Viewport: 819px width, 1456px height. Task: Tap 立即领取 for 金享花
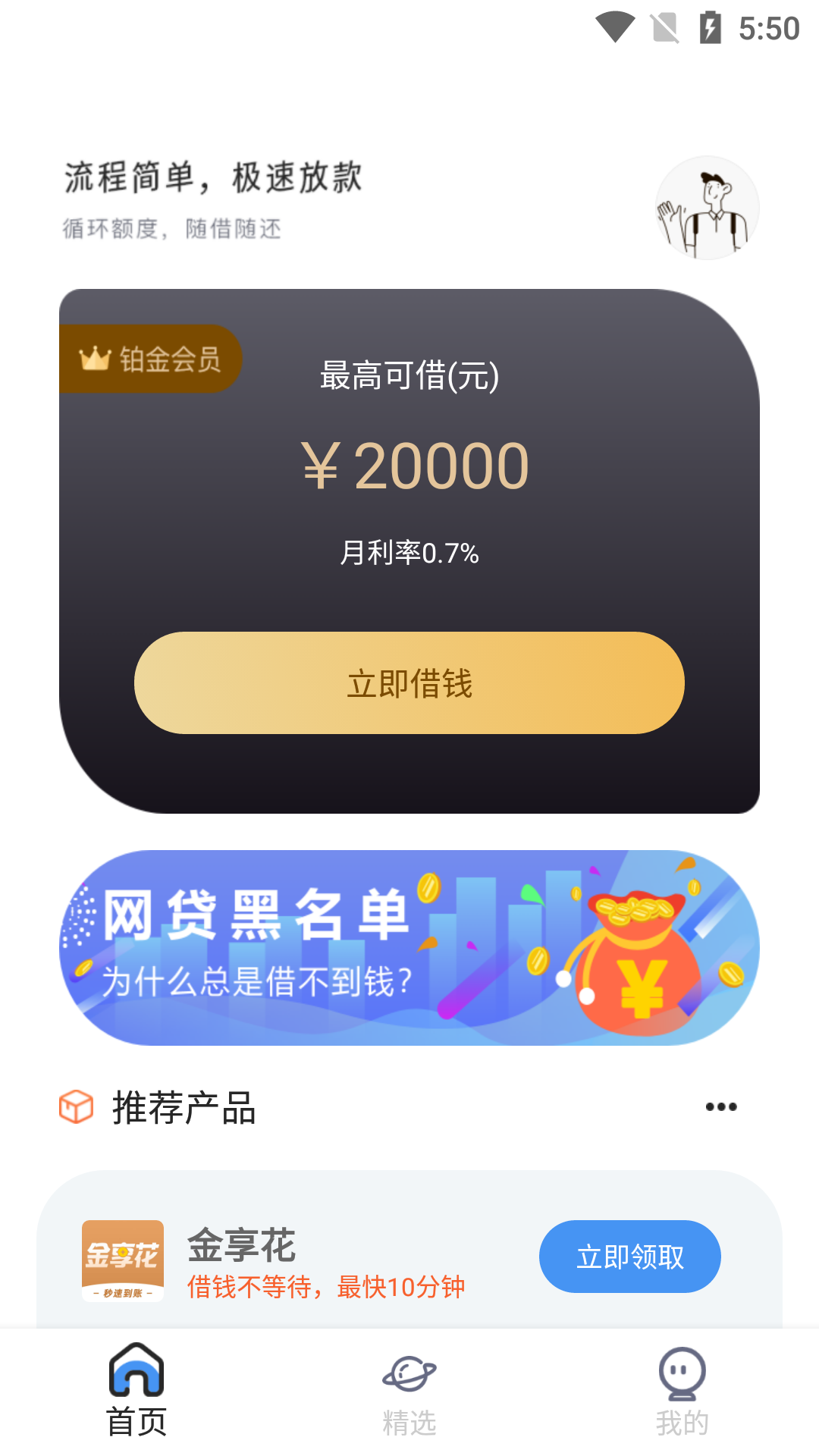pos(629,1257)
